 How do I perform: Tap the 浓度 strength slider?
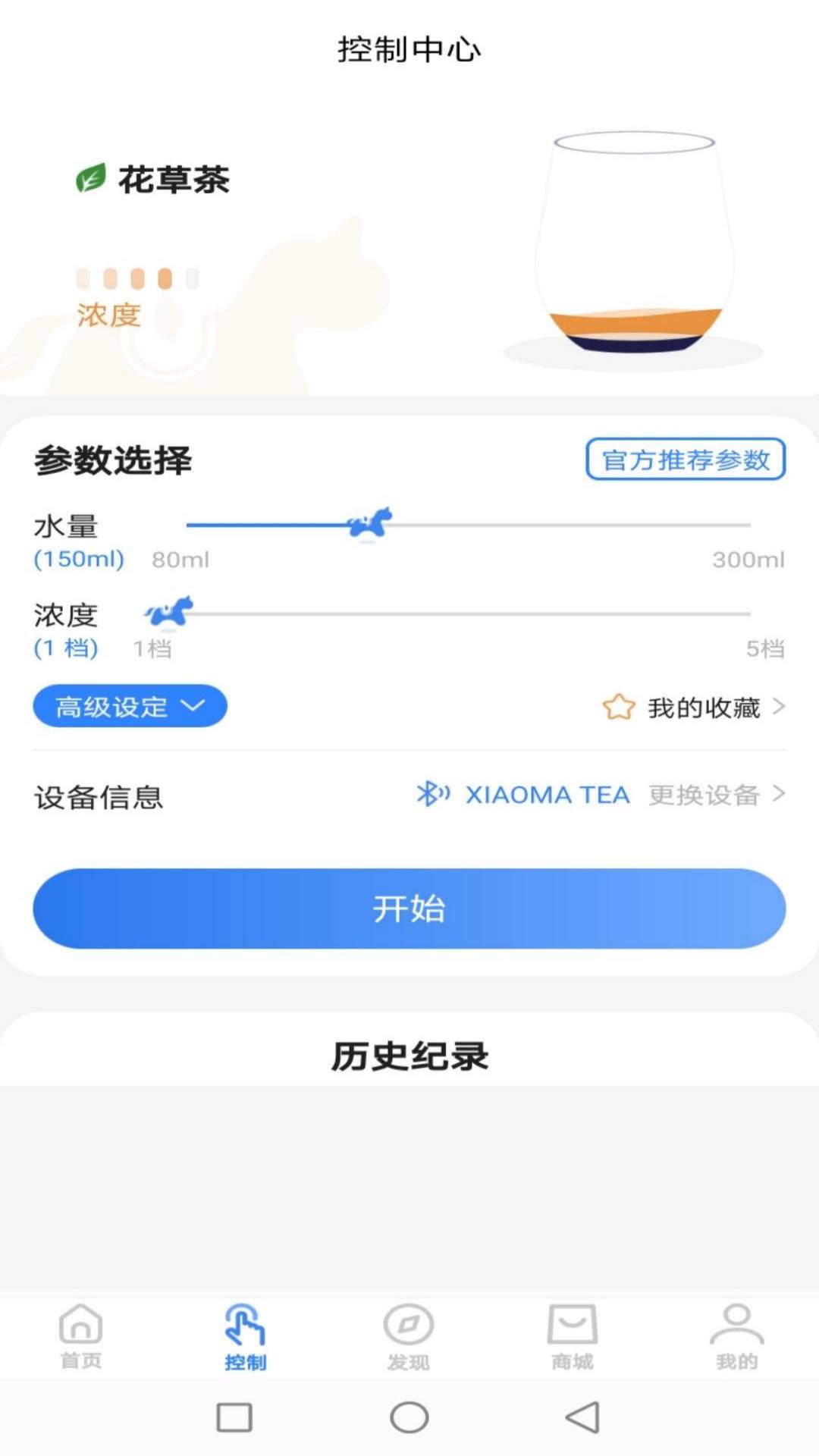coord(468,613)
